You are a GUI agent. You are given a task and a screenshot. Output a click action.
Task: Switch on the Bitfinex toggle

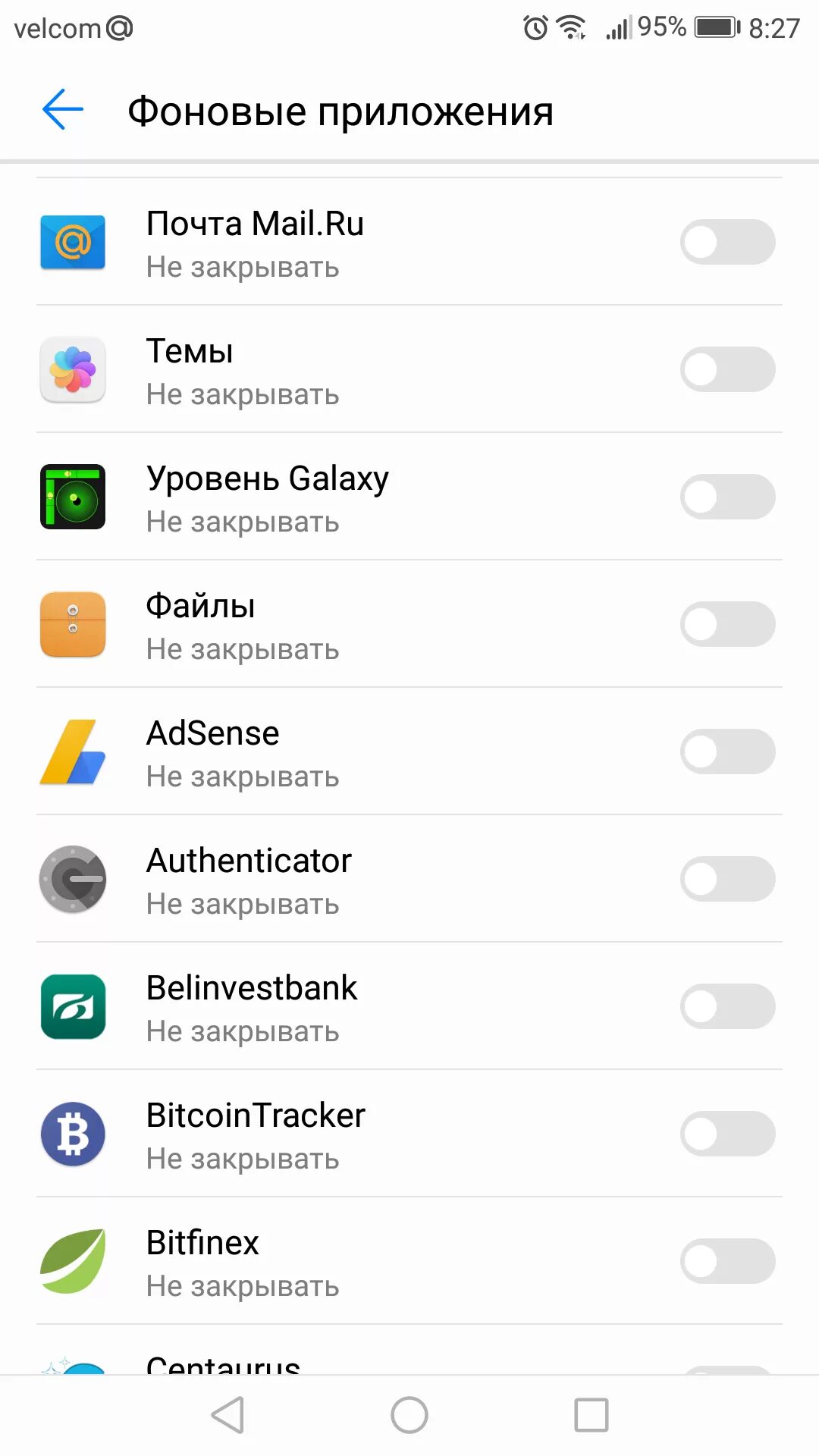(727, 1262)
